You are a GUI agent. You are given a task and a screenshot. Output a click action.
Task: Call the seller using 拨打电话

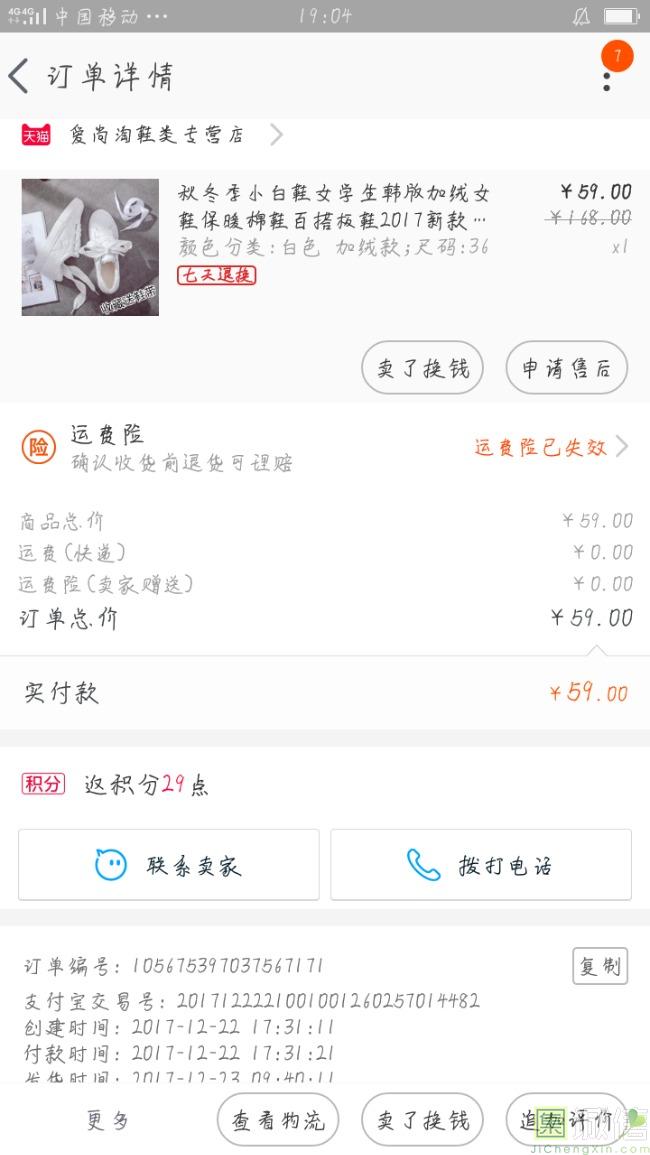tap(481, 865)
